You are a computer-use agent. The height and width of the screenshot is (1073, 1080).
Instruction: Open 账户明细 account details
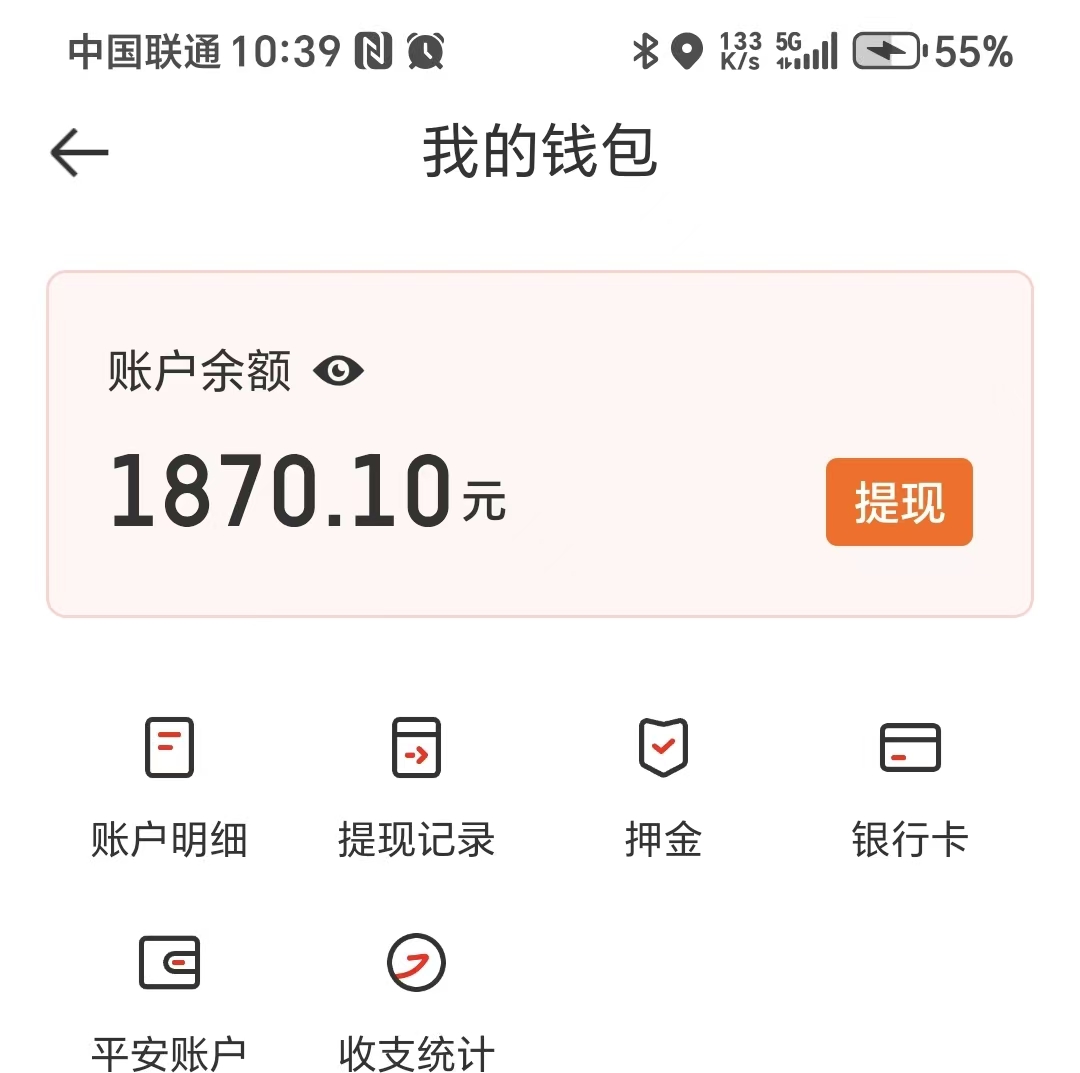[169, 785]
